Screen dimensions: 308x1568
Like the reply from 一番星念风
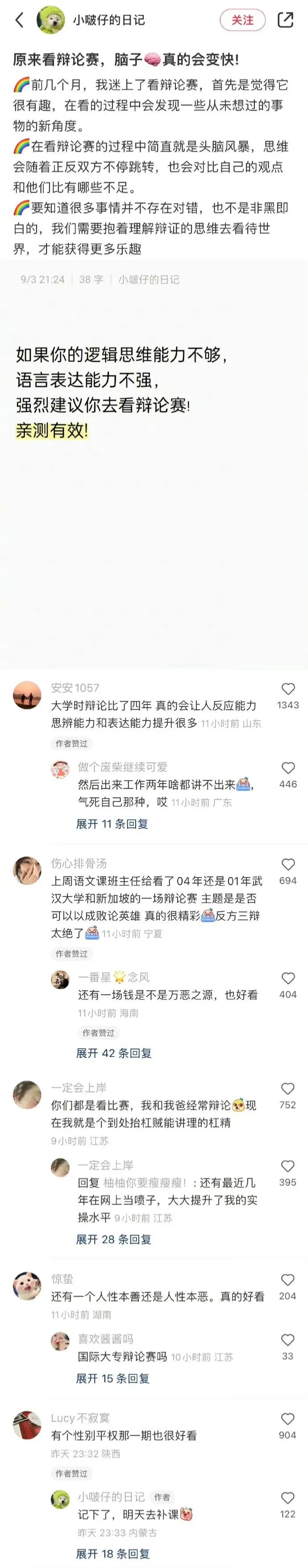click(288, 978)
